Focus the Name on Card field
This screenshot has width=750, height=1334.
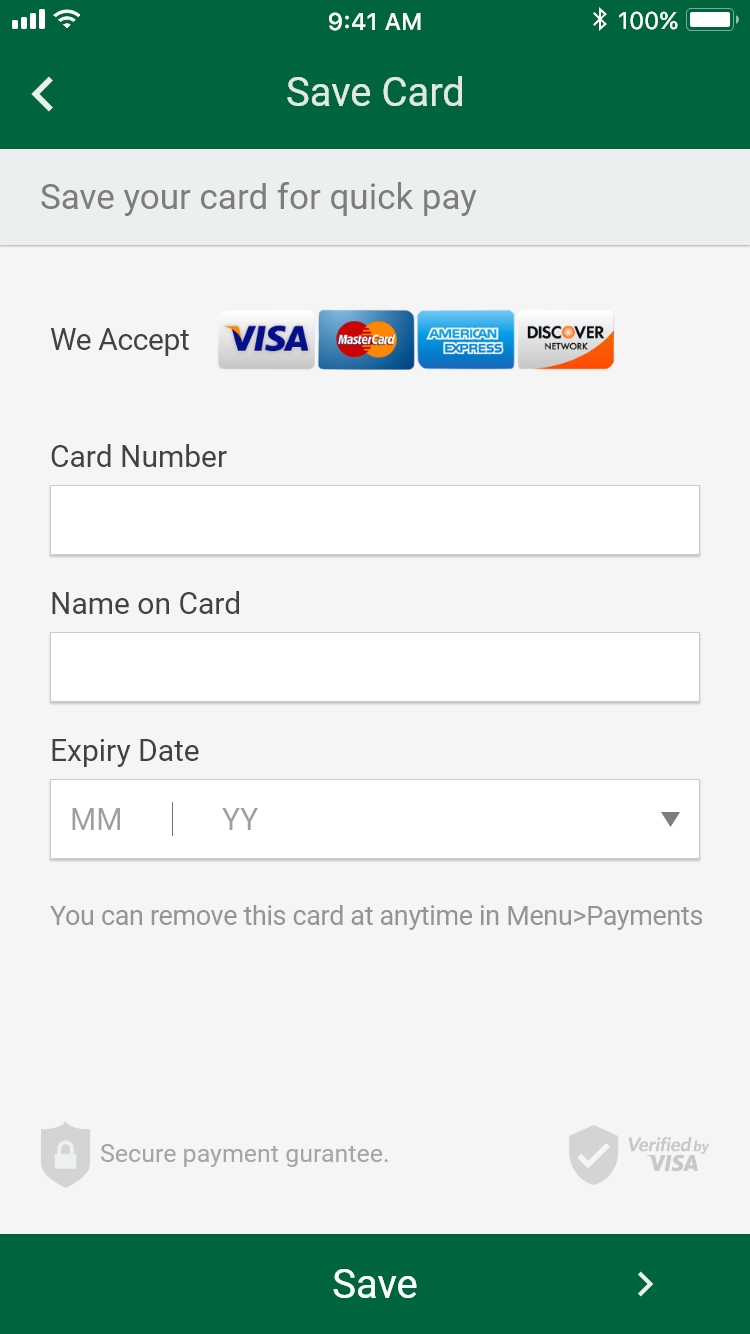[375, 667]
